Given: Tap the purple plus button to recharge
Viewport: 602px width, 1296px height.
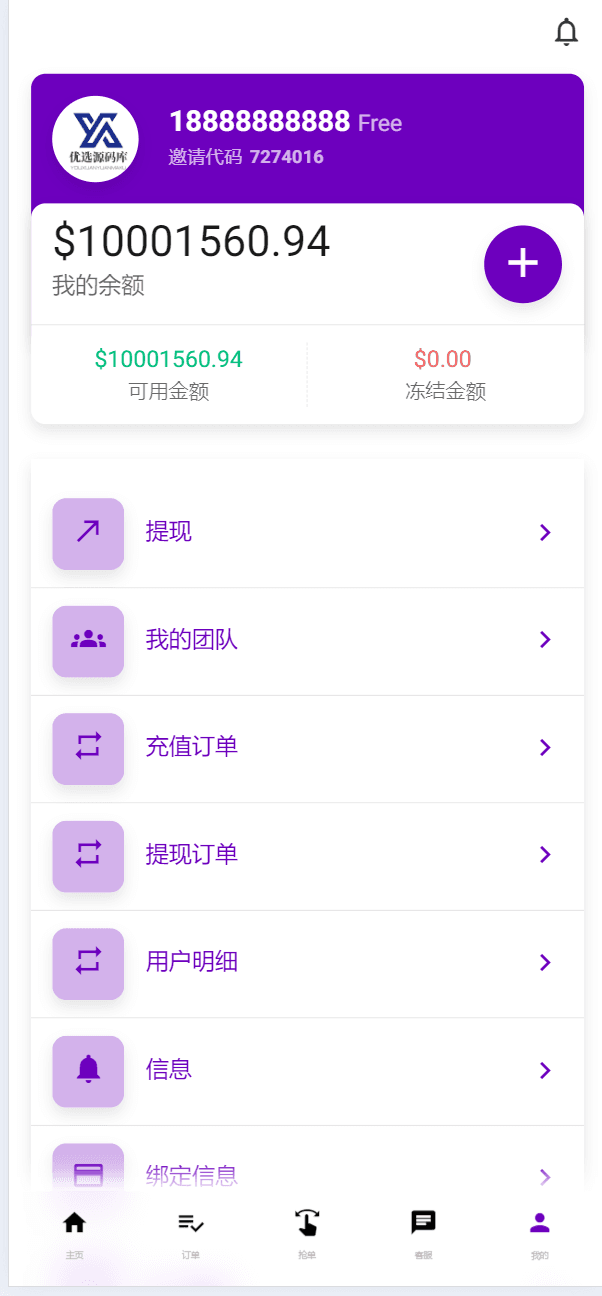Looking at the screenshot, I should [522, 264].
